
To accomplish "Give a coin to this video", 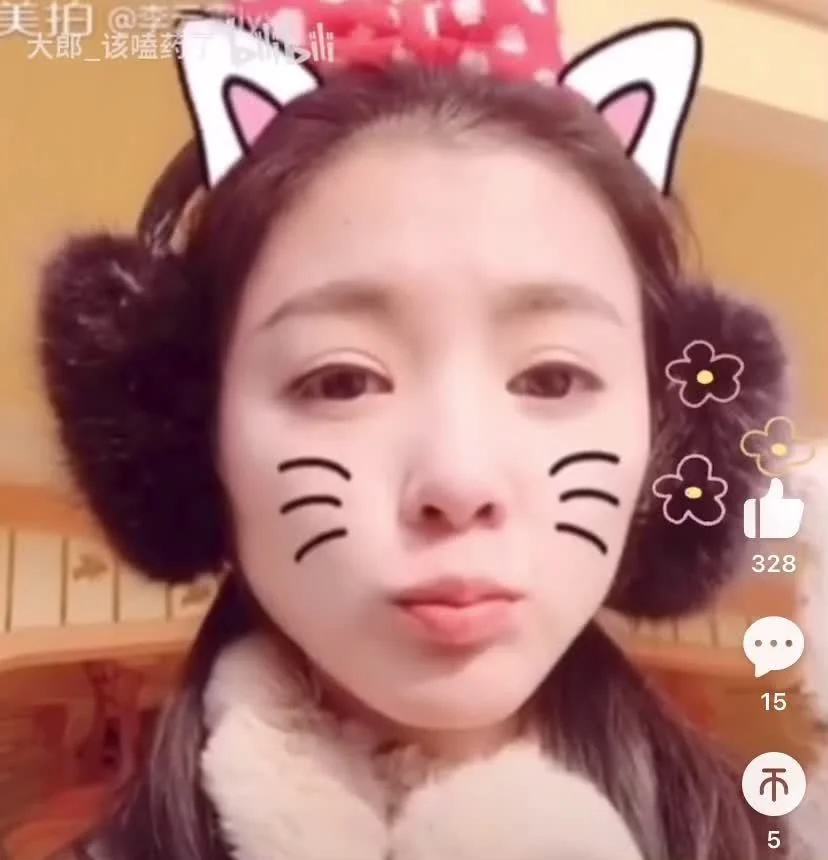I will pos(773,783).
